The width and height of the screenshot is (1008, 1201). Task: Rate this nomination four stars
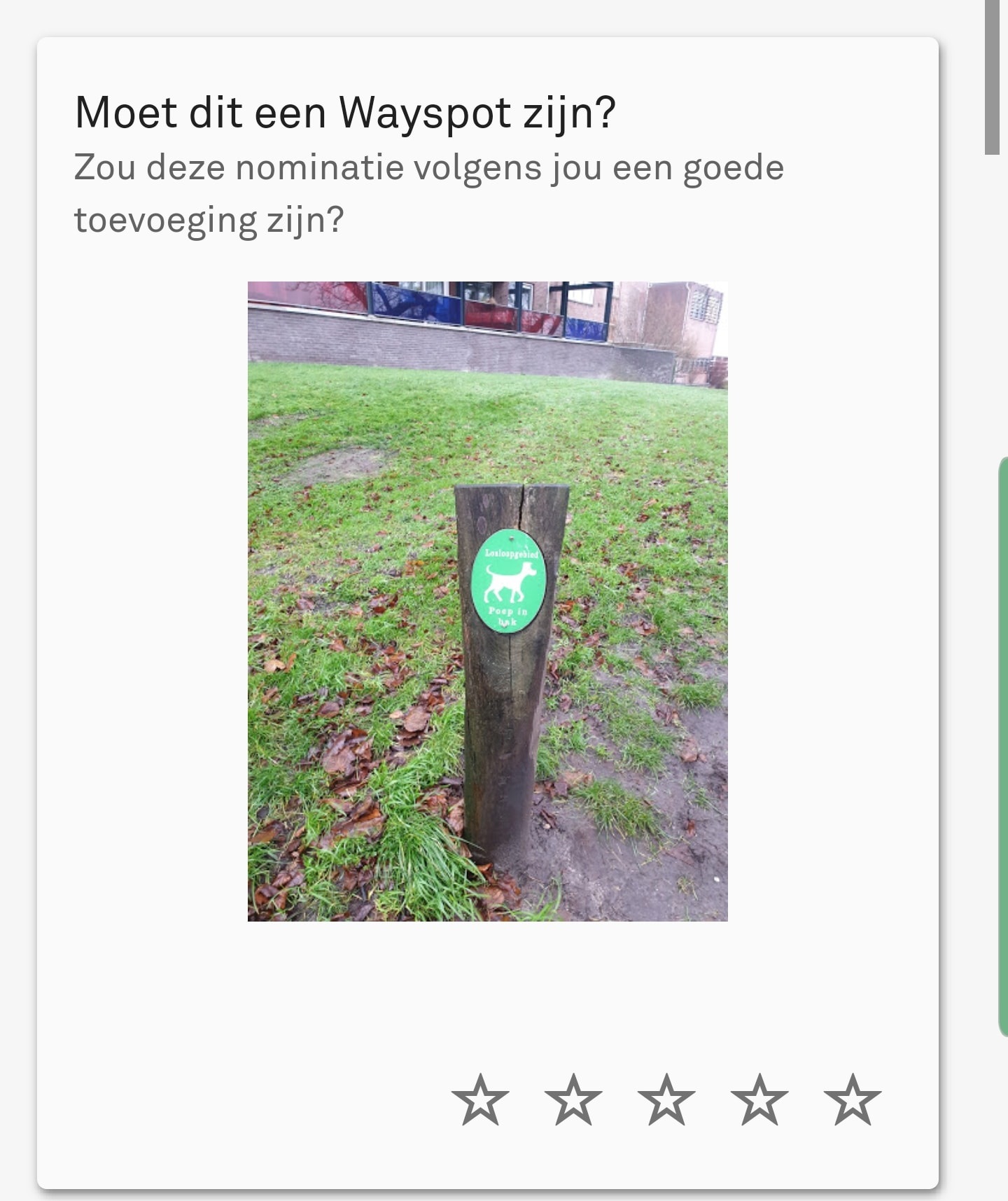[x=759, y=1100]
